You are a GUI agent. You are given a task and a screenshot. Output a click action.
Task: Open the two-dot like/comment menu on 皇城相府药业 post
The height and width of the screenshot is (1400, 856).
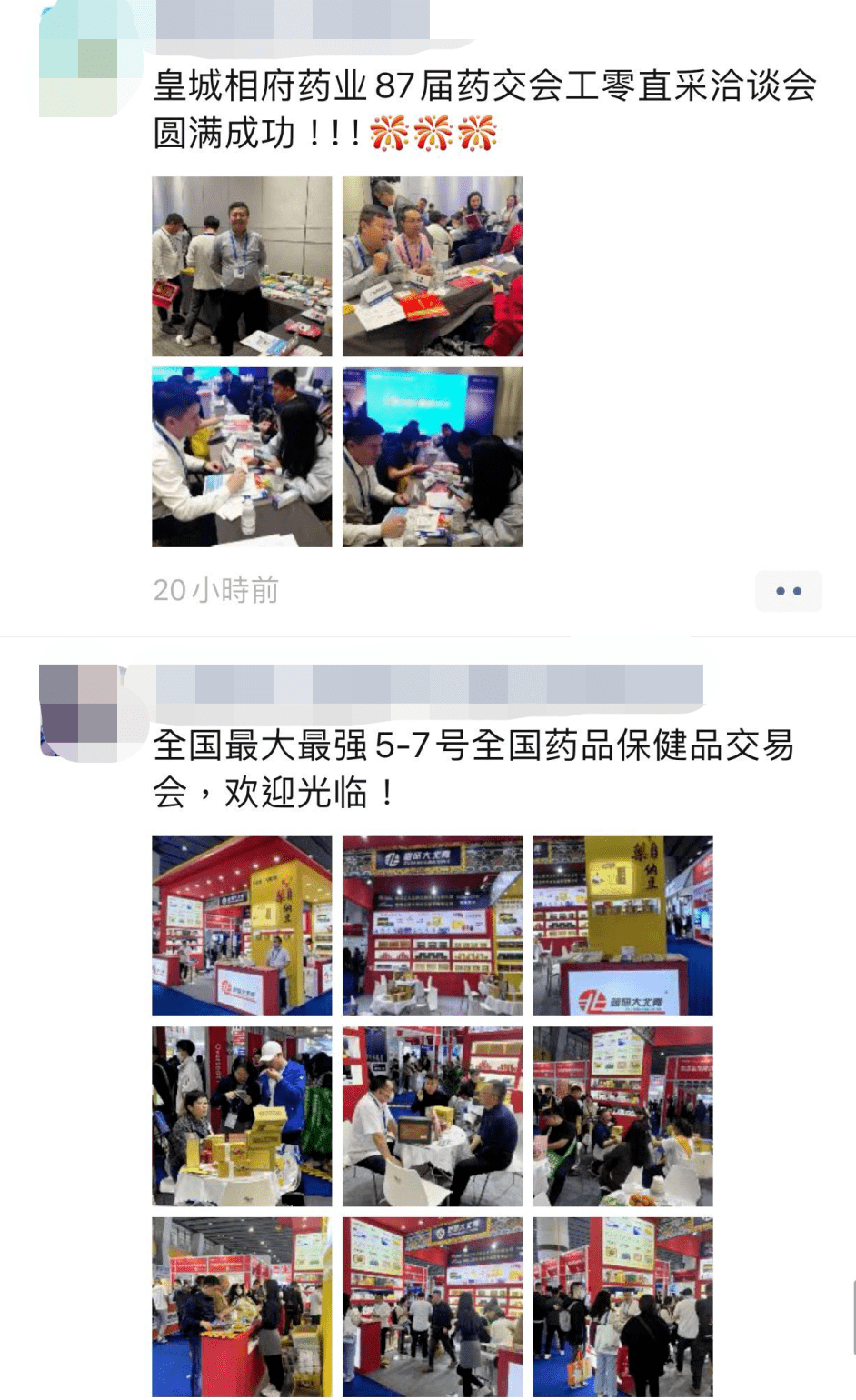[788, 591]
